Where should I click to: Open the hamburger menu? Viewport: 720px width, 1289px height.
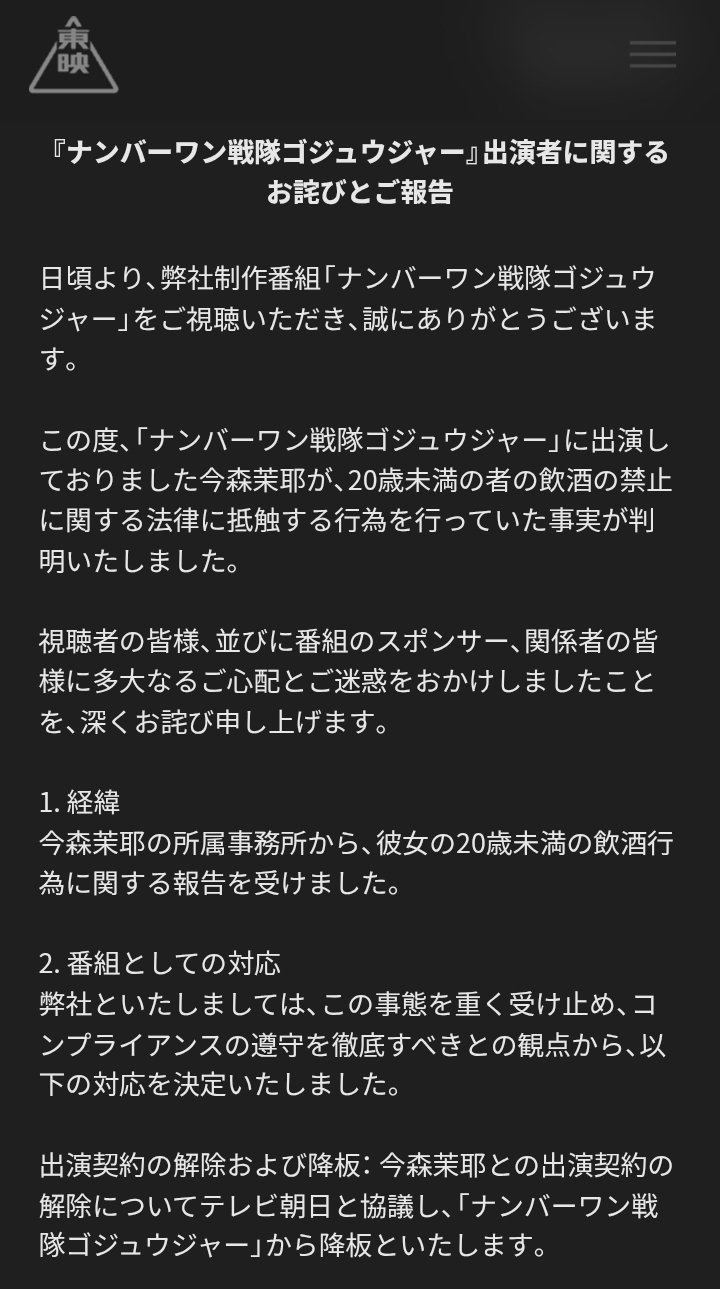point(652,54)
